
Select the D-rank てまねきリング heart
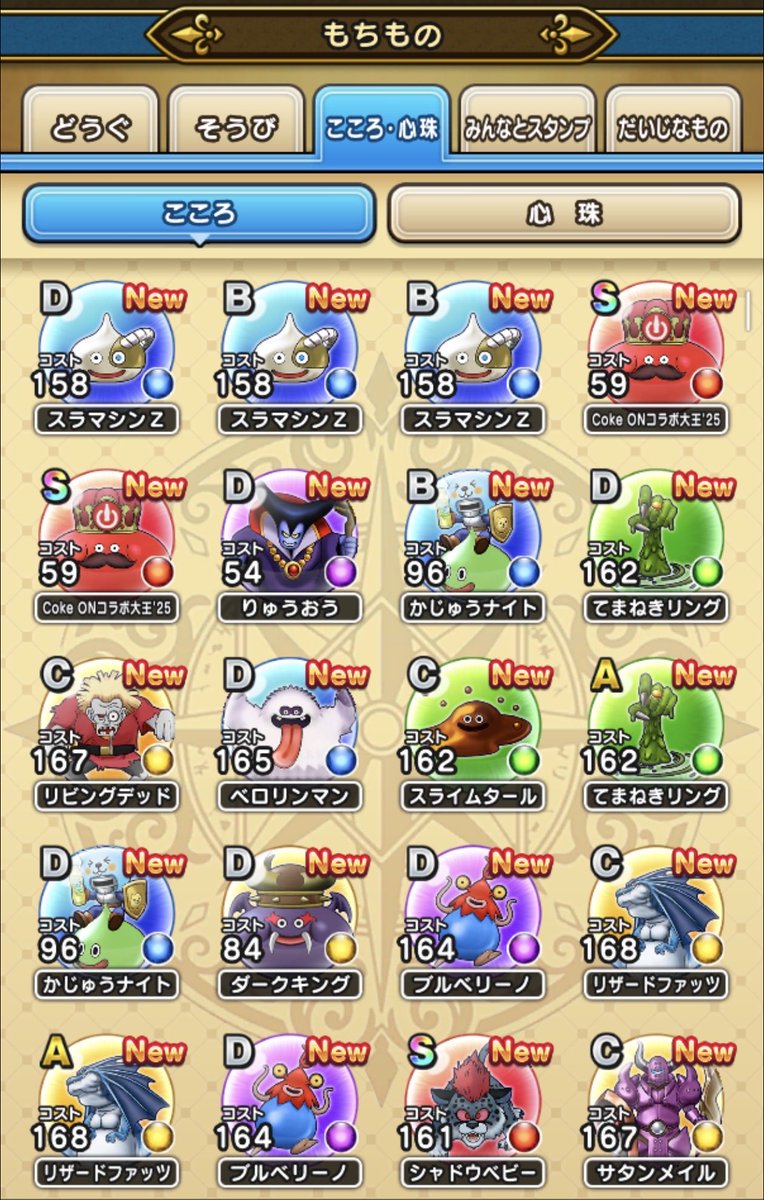coord(657,540)
